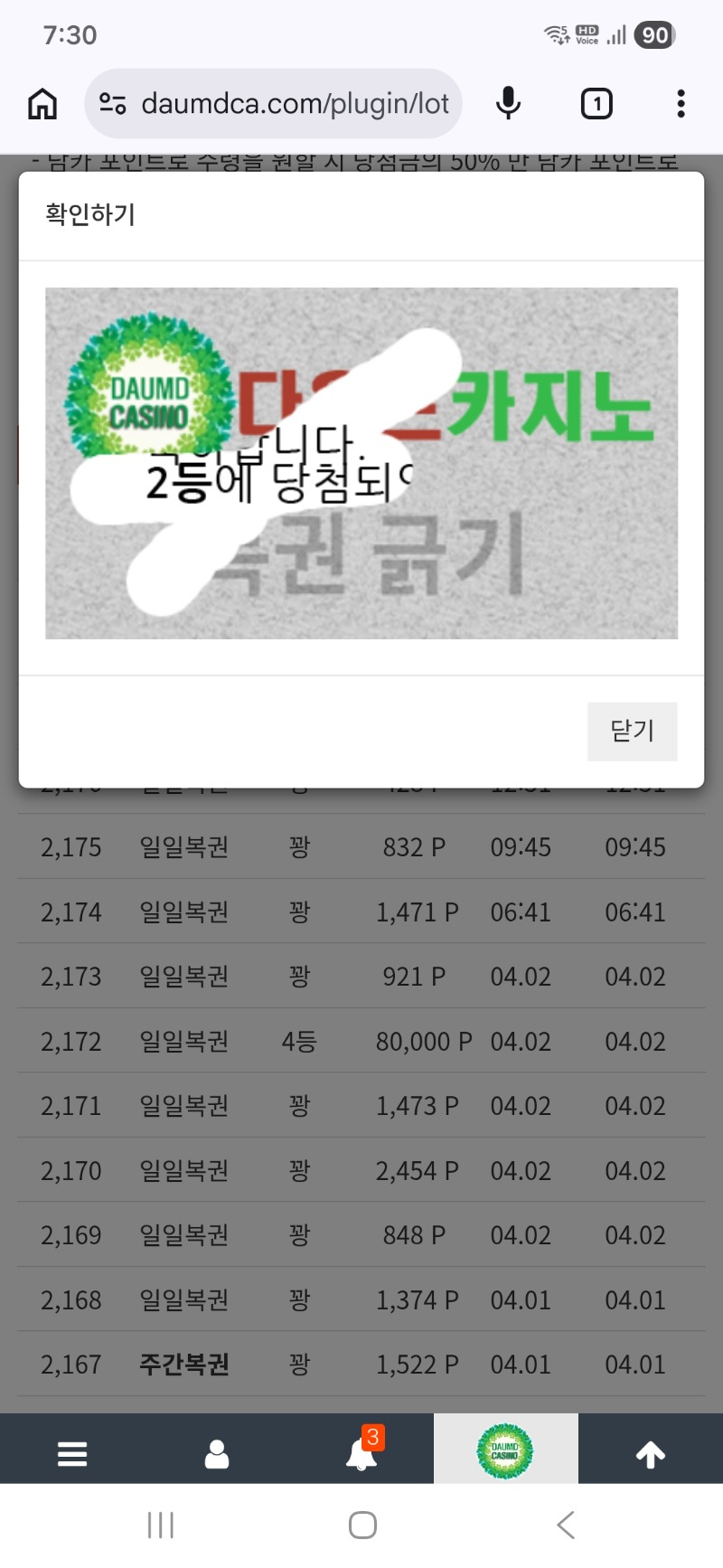Viewport: 723px width, 1568px height.
Task: Edit the daumdca.com address bar
Action: 294,104
